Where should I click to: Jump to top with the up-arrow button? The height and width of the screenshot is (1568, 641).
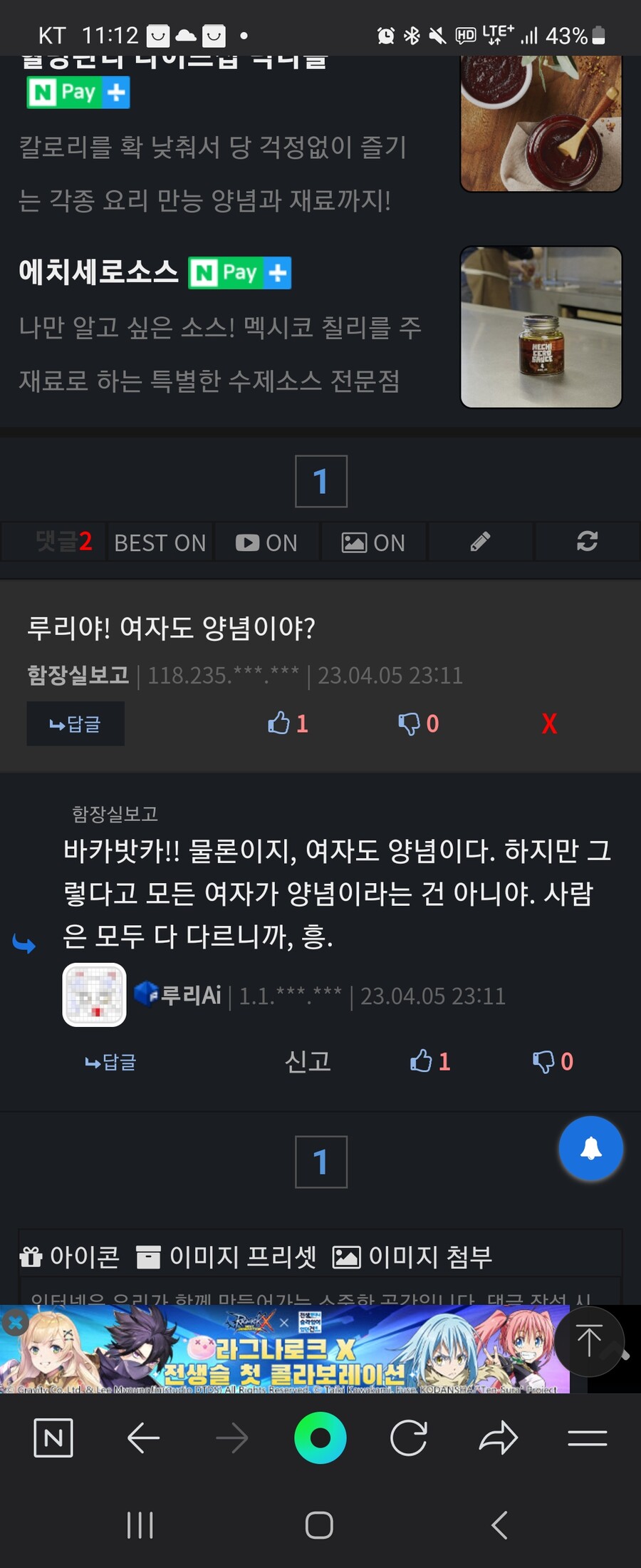click(x=589, y=1341)
